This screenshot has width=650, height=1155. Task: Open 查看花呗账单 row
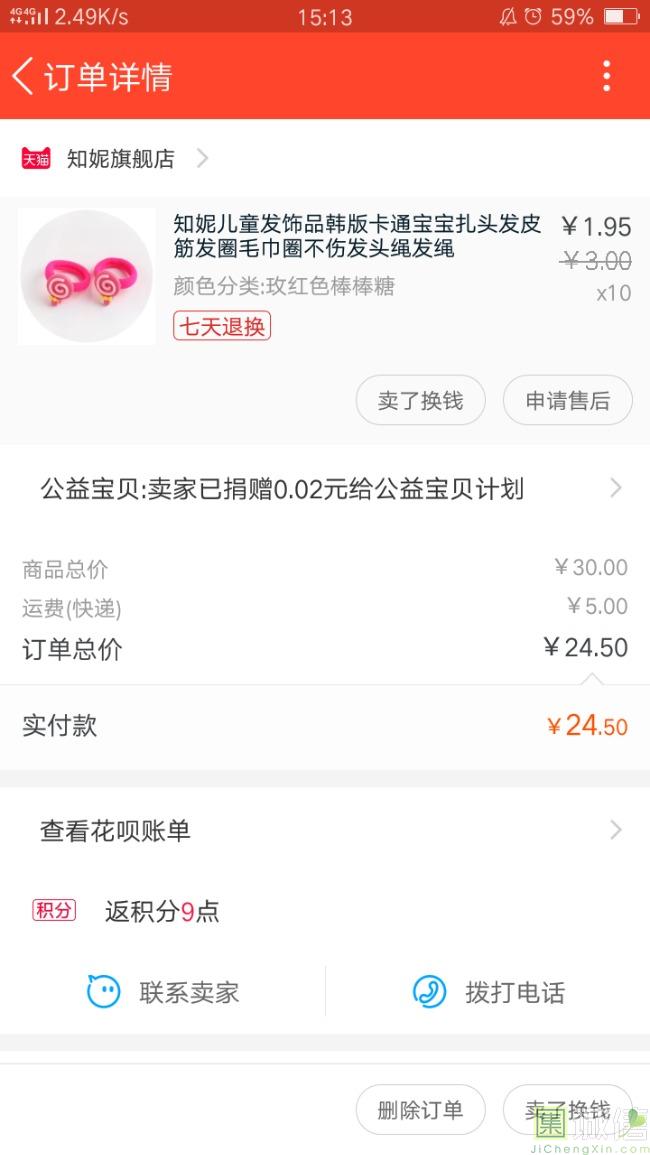(x=325, y=830)
